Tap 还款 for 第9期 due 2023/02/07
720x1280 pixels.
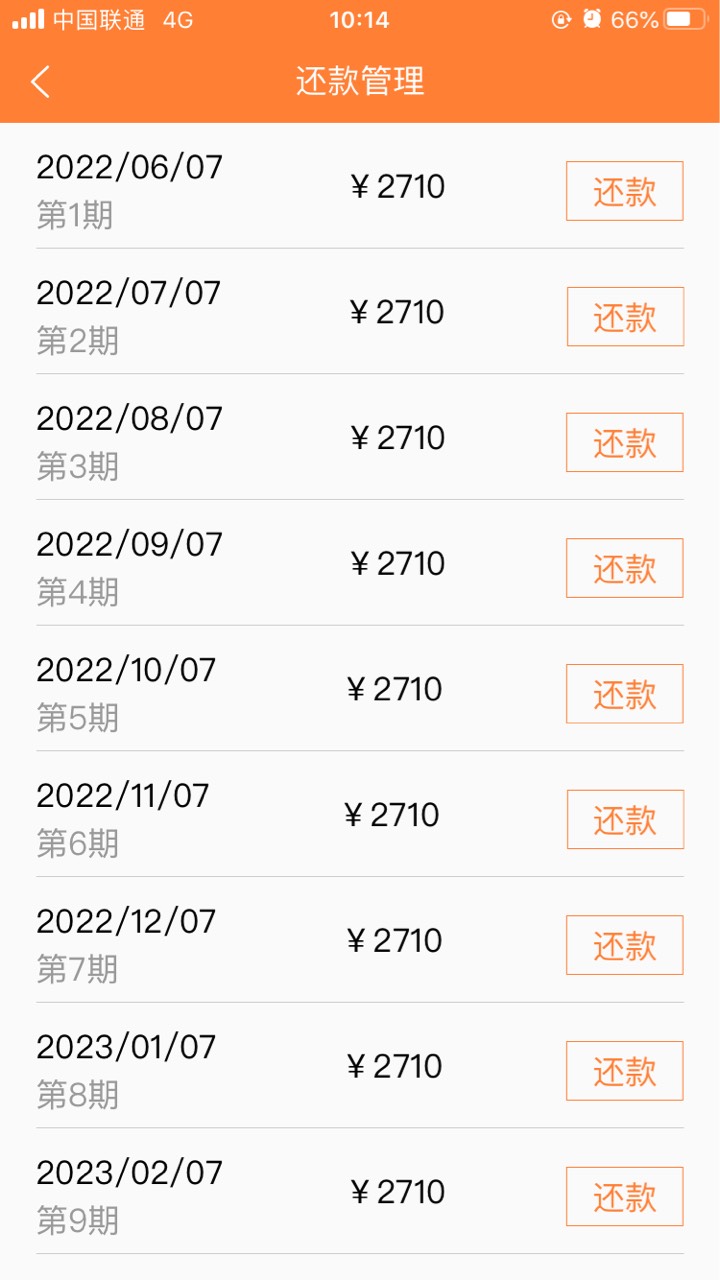625,1196
